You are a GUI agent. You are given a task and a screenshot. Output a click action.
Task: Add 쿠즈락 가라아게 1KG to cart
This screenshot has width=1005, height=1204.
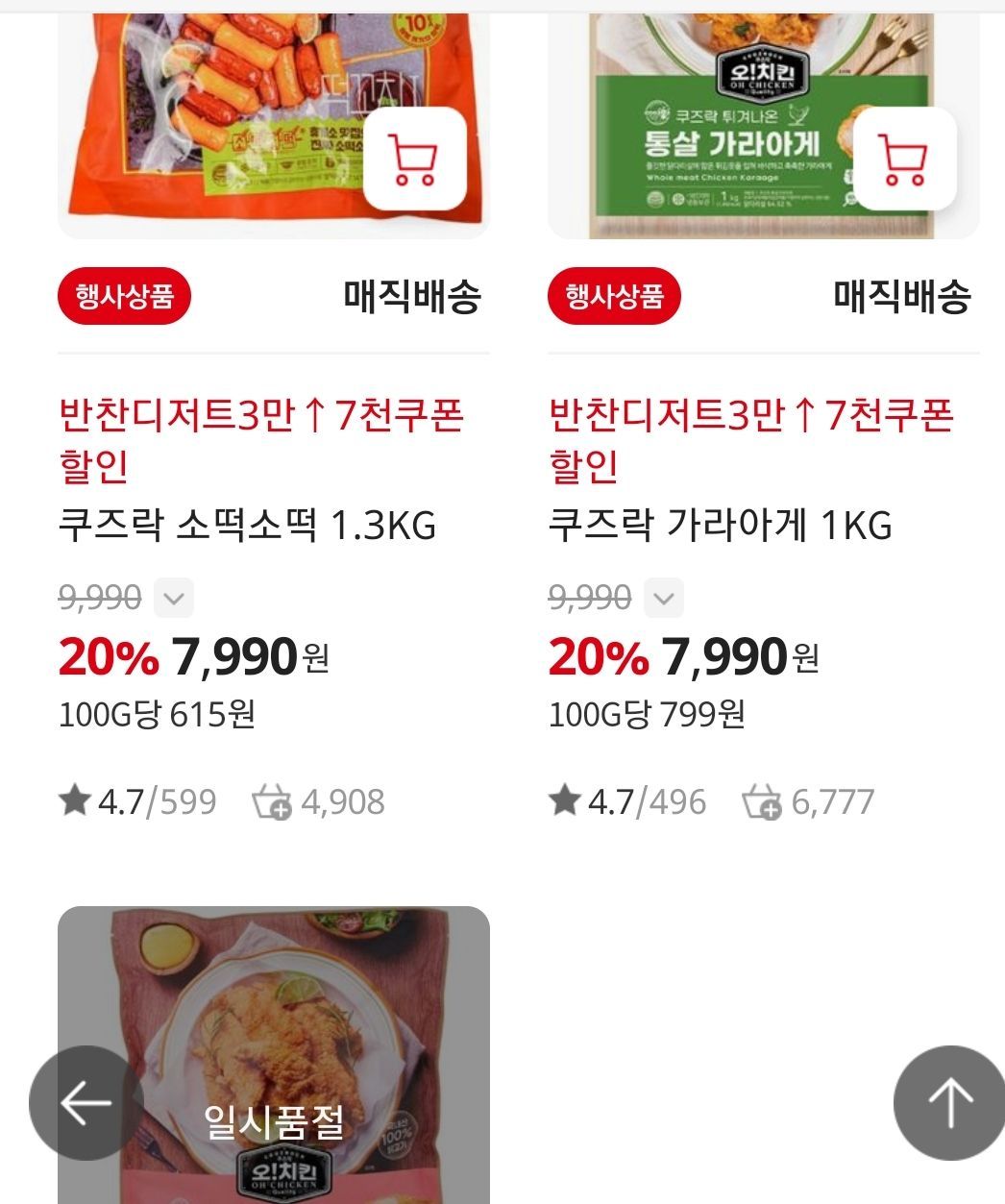(904, 159)
